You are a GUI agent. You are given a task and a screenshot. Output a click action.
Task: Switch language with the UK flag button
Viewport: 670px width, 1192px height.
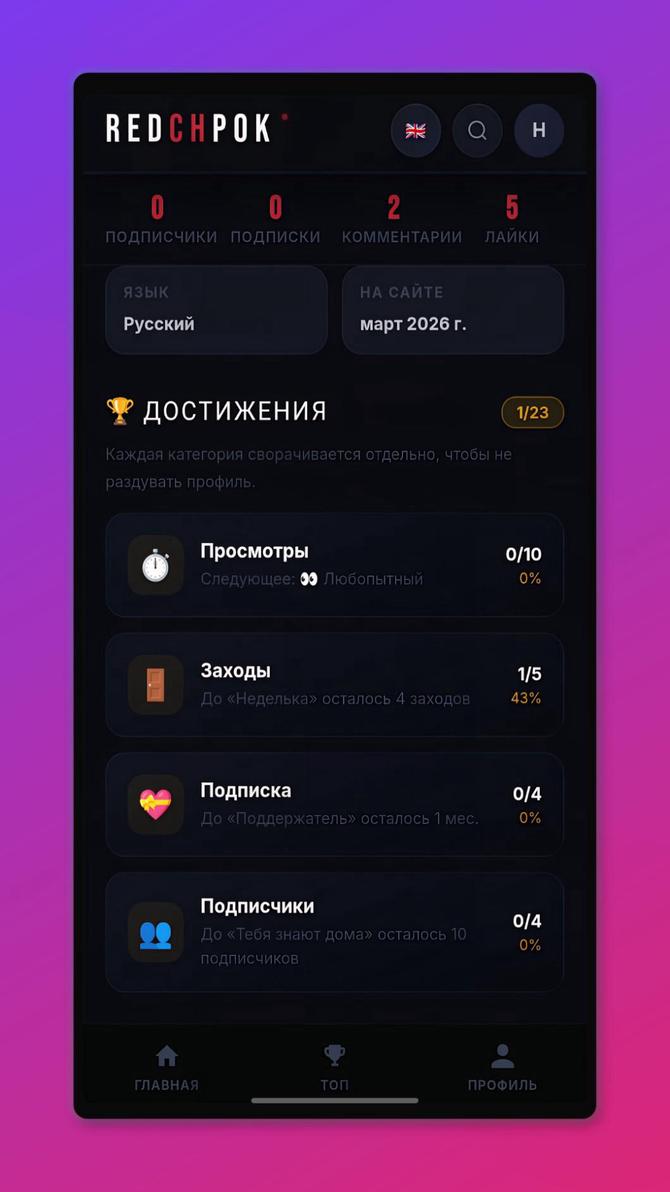415,131
